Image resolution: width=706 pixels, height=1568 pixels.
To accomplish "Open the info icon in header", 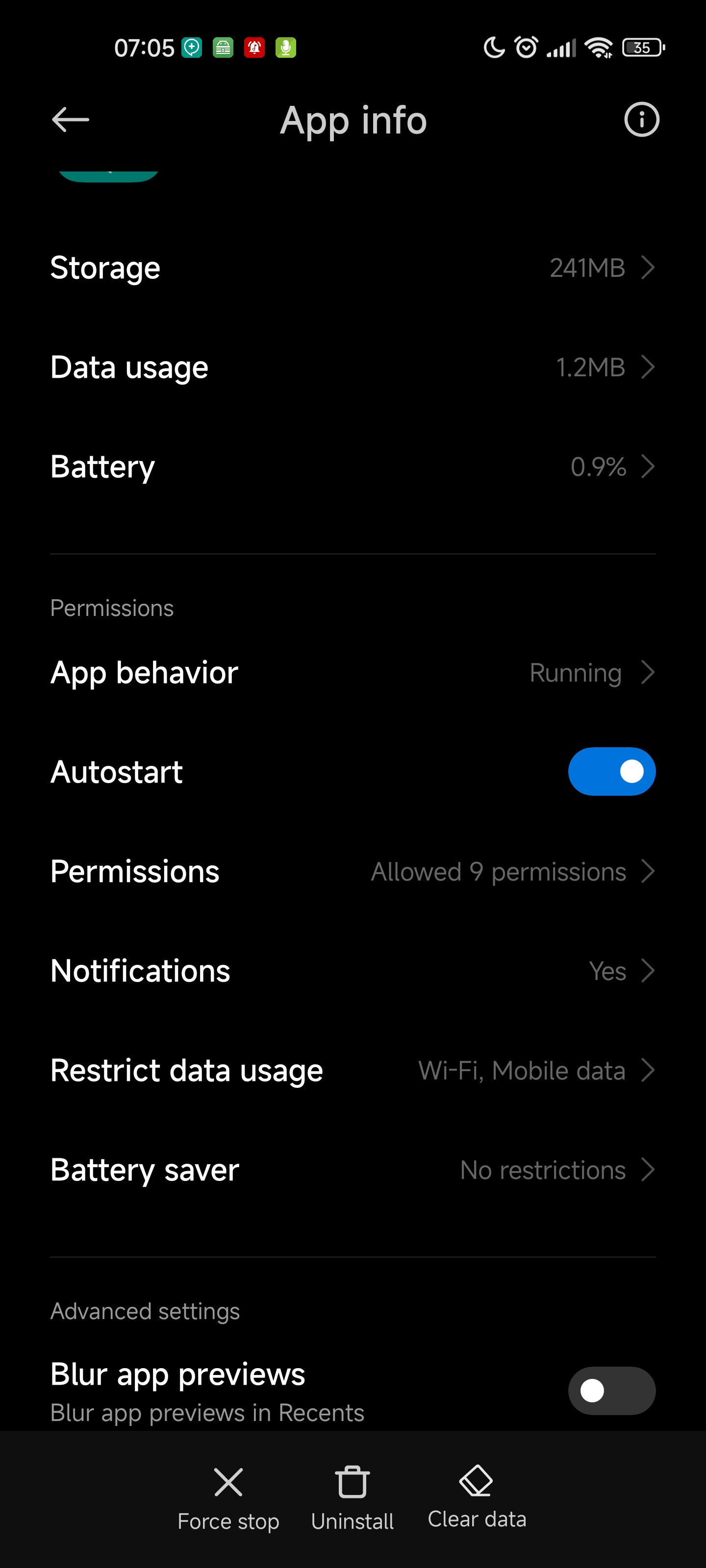I will pyautogui.click(x=641, y=119).
